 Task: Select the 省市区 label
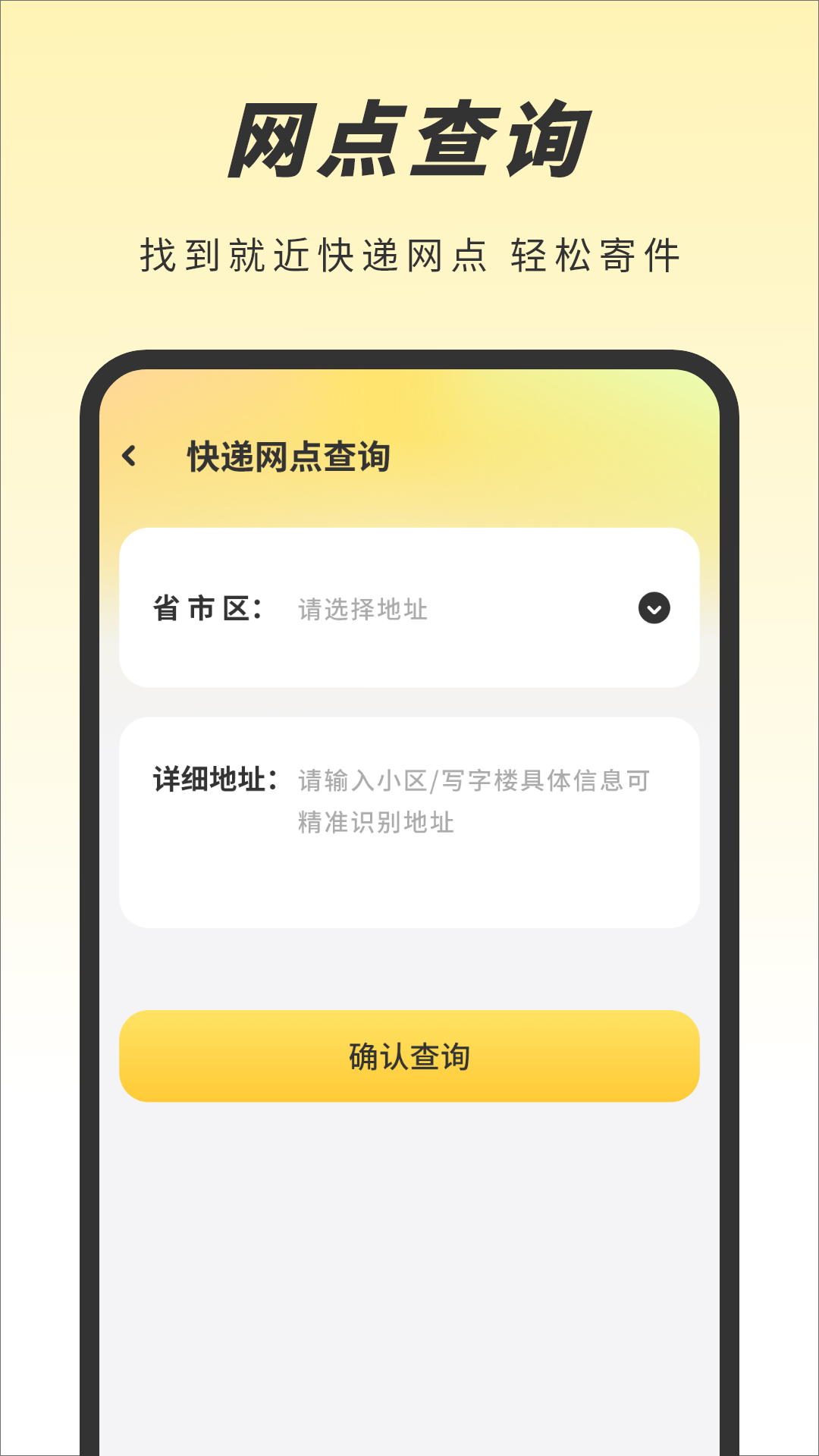pyautogui.click(x=206, y=607)
